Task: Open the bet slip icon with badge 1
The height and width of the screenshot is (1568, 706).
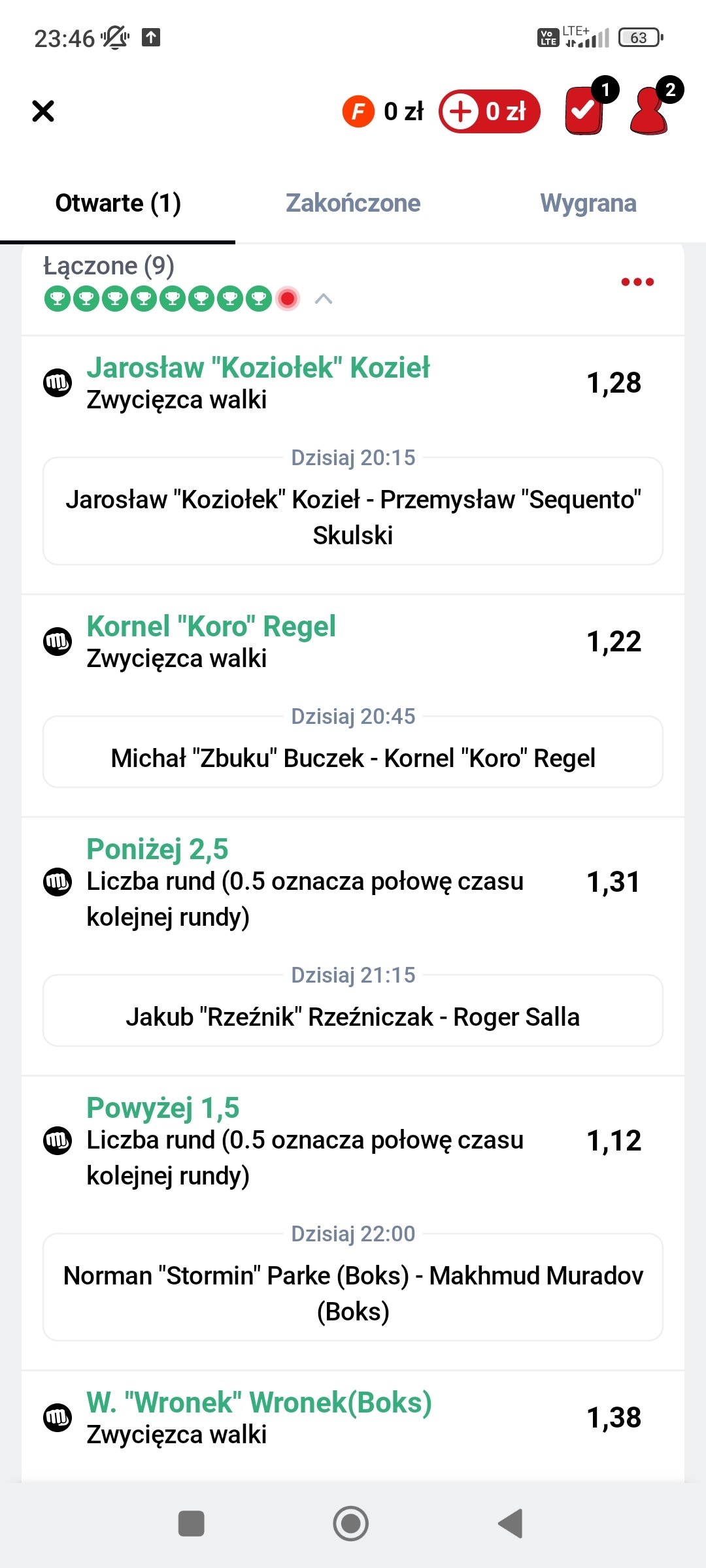Action: click(584, 111)
